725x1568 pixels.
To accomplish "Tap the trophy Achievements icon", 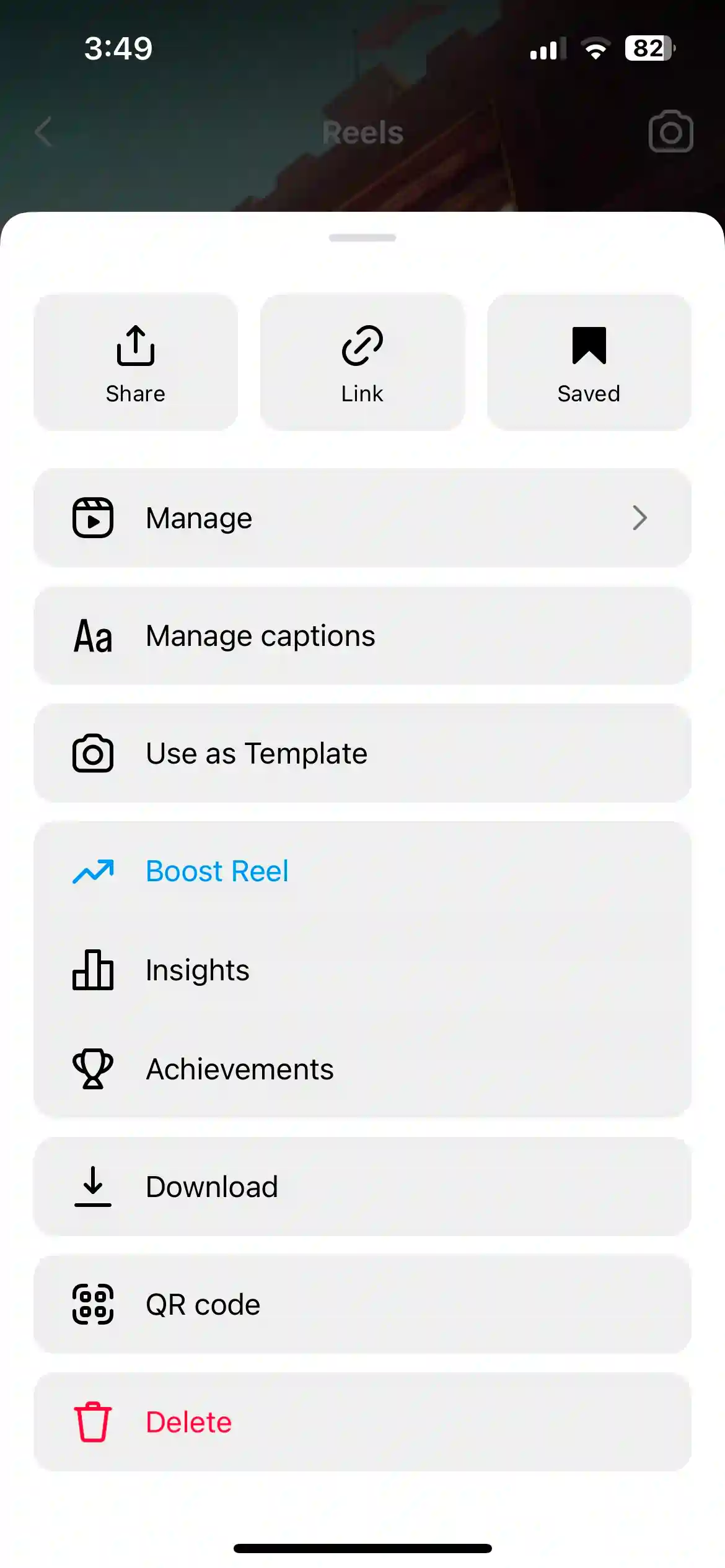I will pos(93,1068).
